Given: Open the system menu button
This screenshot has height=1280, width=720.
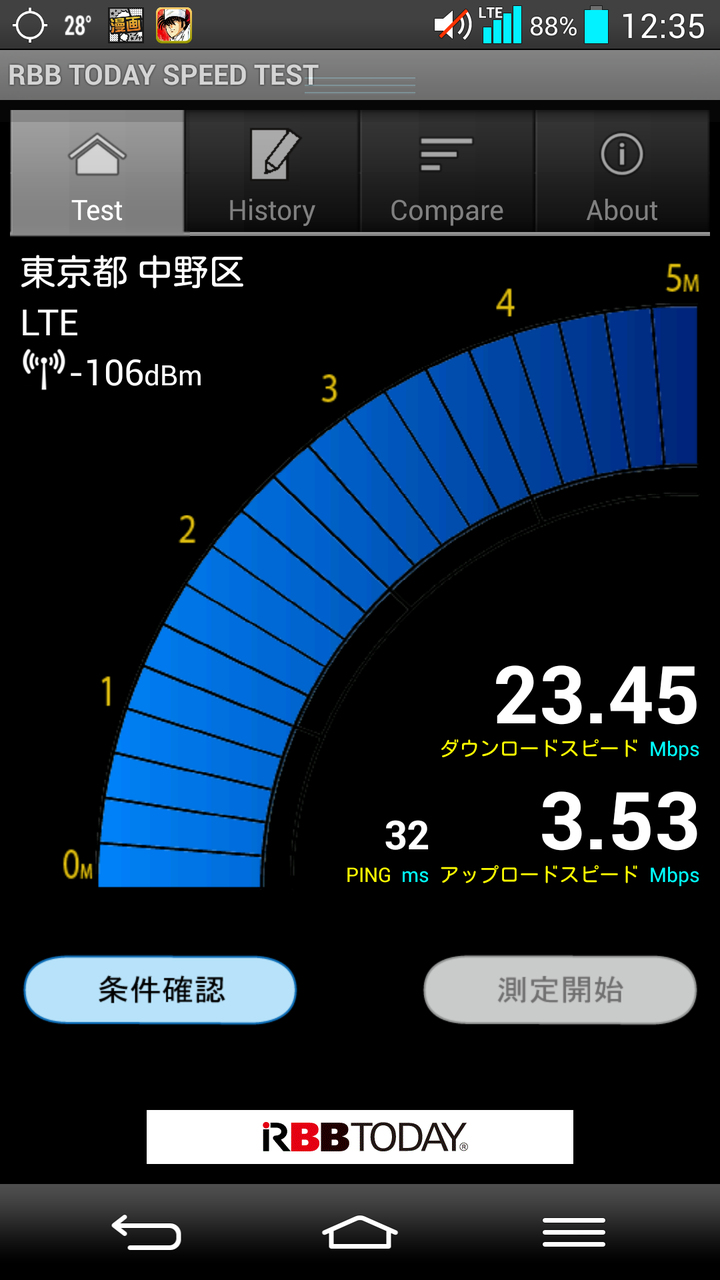Looking at the screenshot, I should click(x=574, y=1232).
